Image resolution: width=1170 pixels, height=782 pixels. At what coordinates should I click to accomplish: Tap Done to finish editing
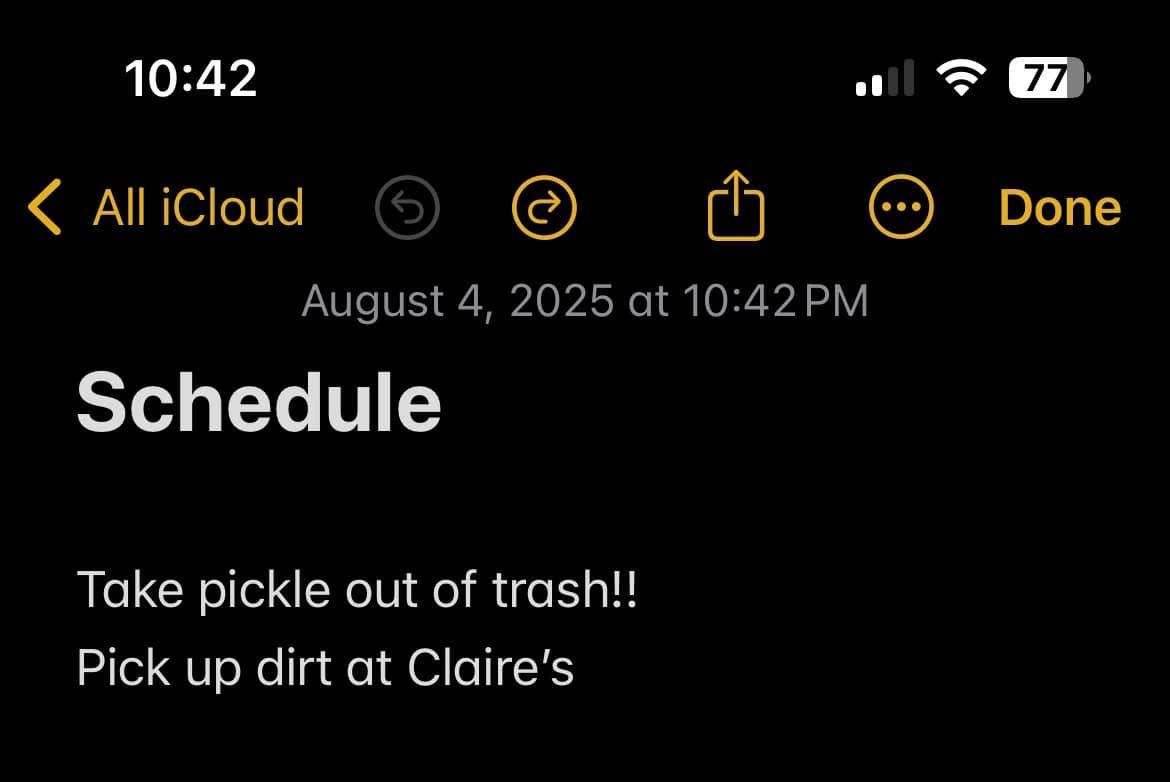point(1060,207)
